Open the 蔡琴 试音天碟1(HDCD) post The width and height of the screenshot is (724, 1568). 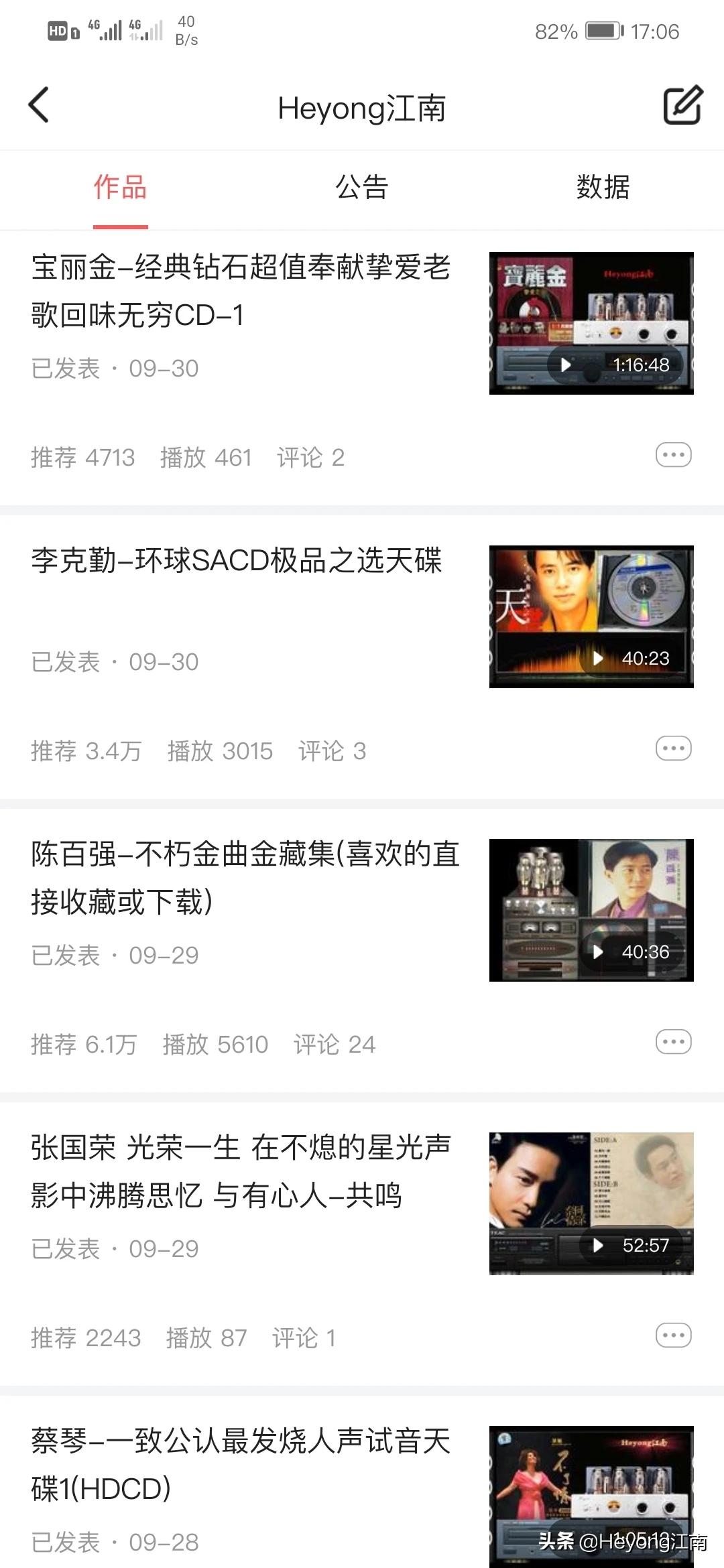[240, 1465]
